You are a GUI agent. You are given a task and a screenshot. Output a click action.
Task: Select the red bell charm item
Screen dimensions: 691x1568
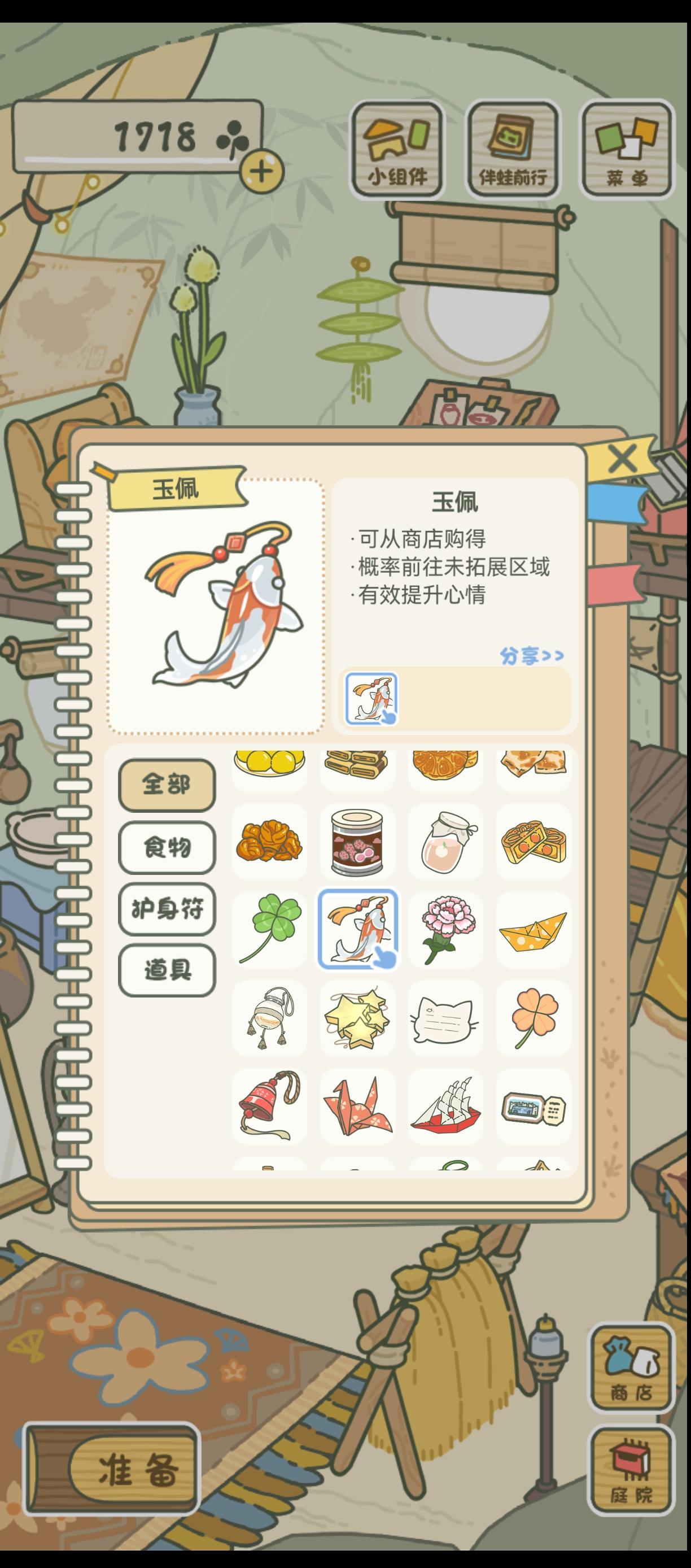coord(269,1108)
